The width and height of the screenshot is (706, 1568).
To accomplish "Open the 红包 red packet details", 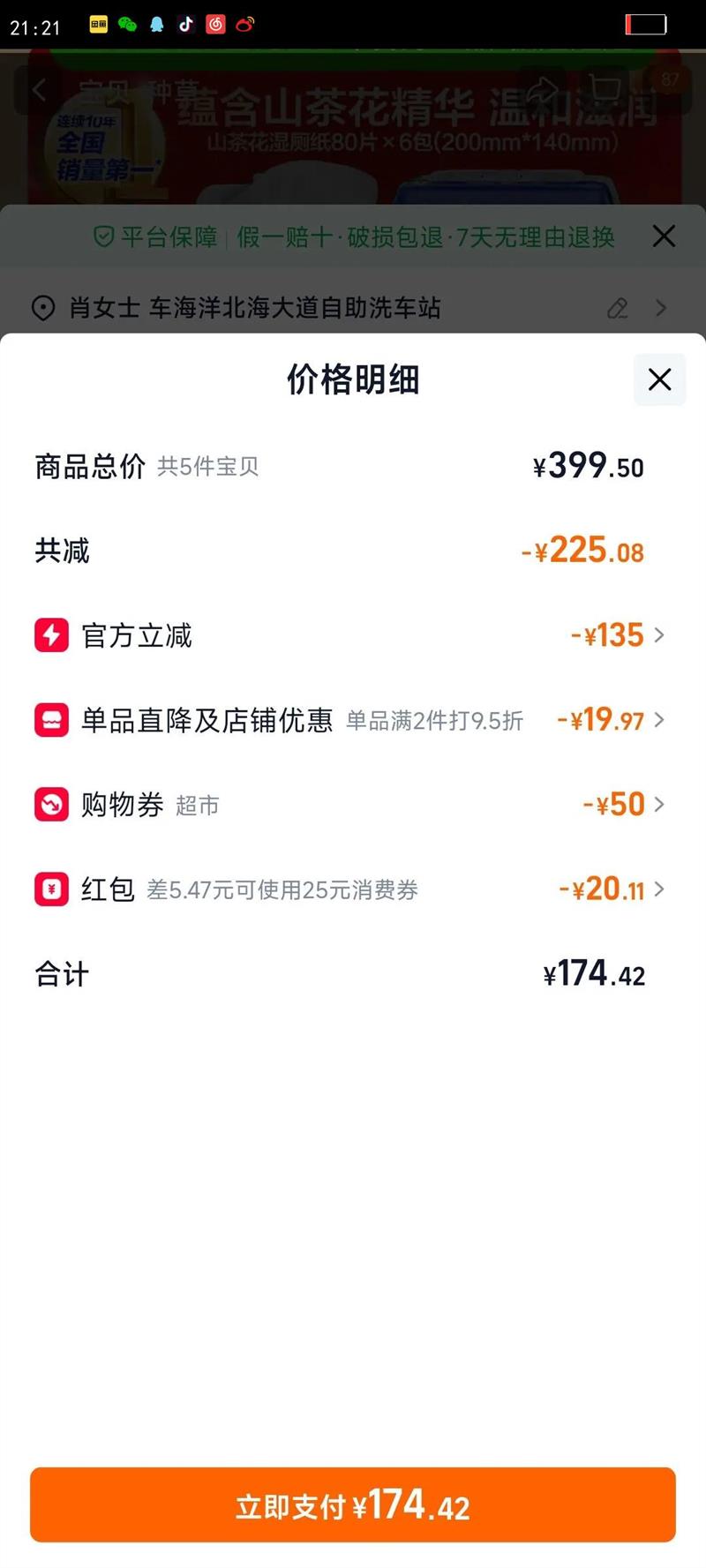I will click(612, 889).
